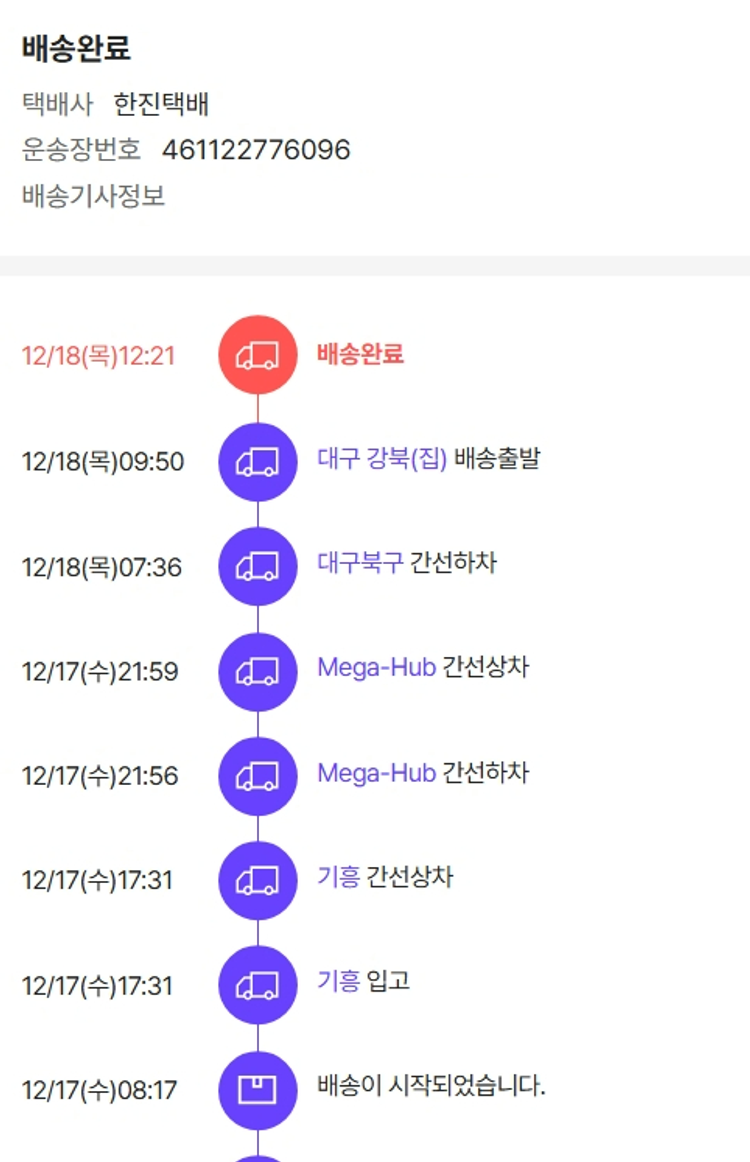The width and height of the screenshot is (750, 1162).
Task: Open the 기흥 link on the 입고 row
Action: tap(338, 982)
